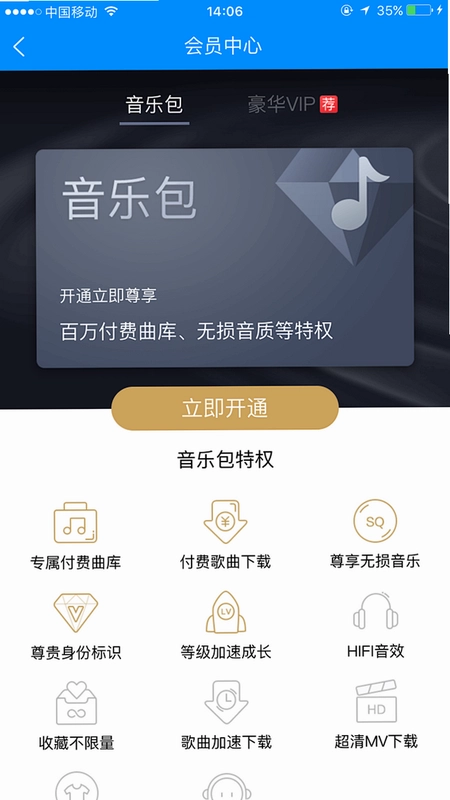The height and width of the screenshot is (800, 450).
Task: Switch to the 音乐包 tab
Action: (x=154, y=106)
